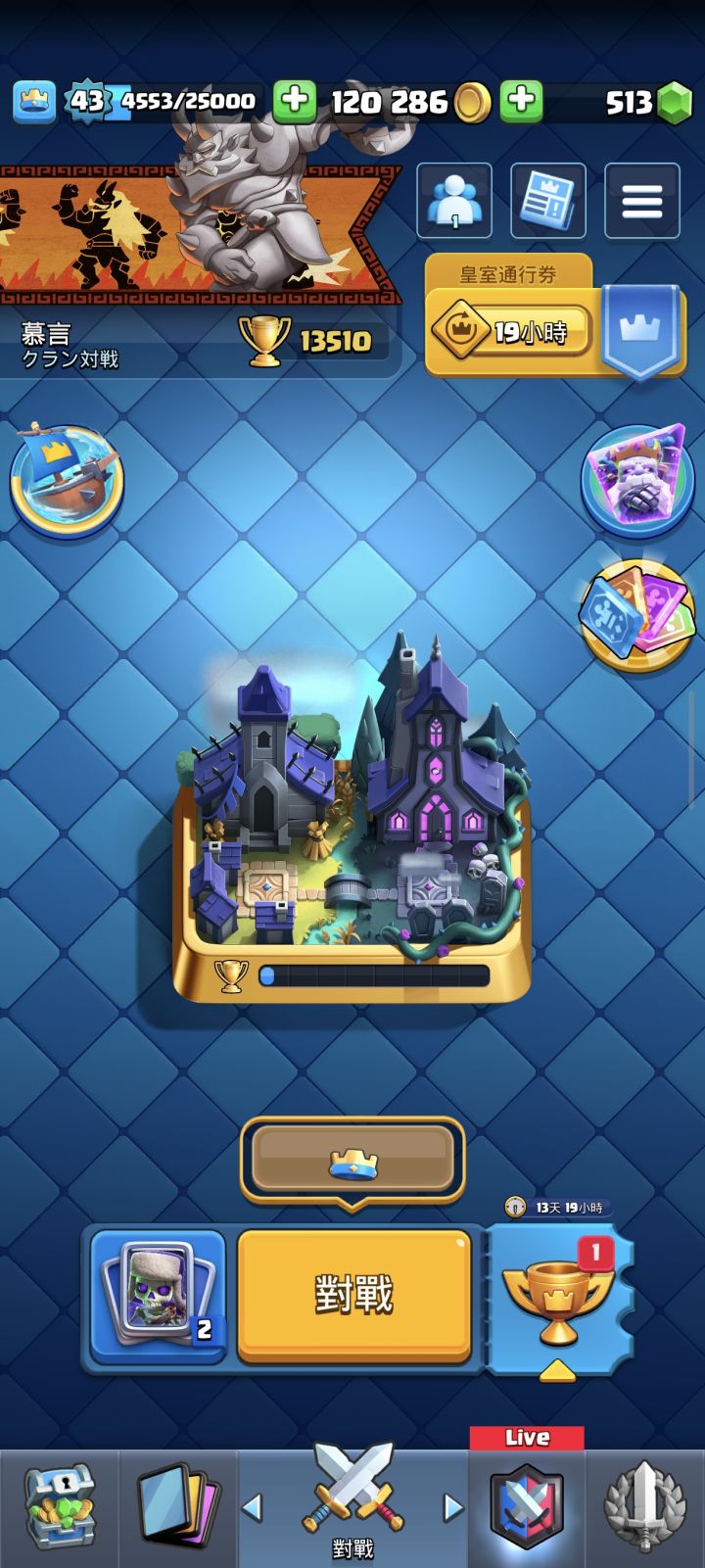The image size is (705, 1568).
Task: Open the friends panel icon
Action: click(x=452, y=201)
